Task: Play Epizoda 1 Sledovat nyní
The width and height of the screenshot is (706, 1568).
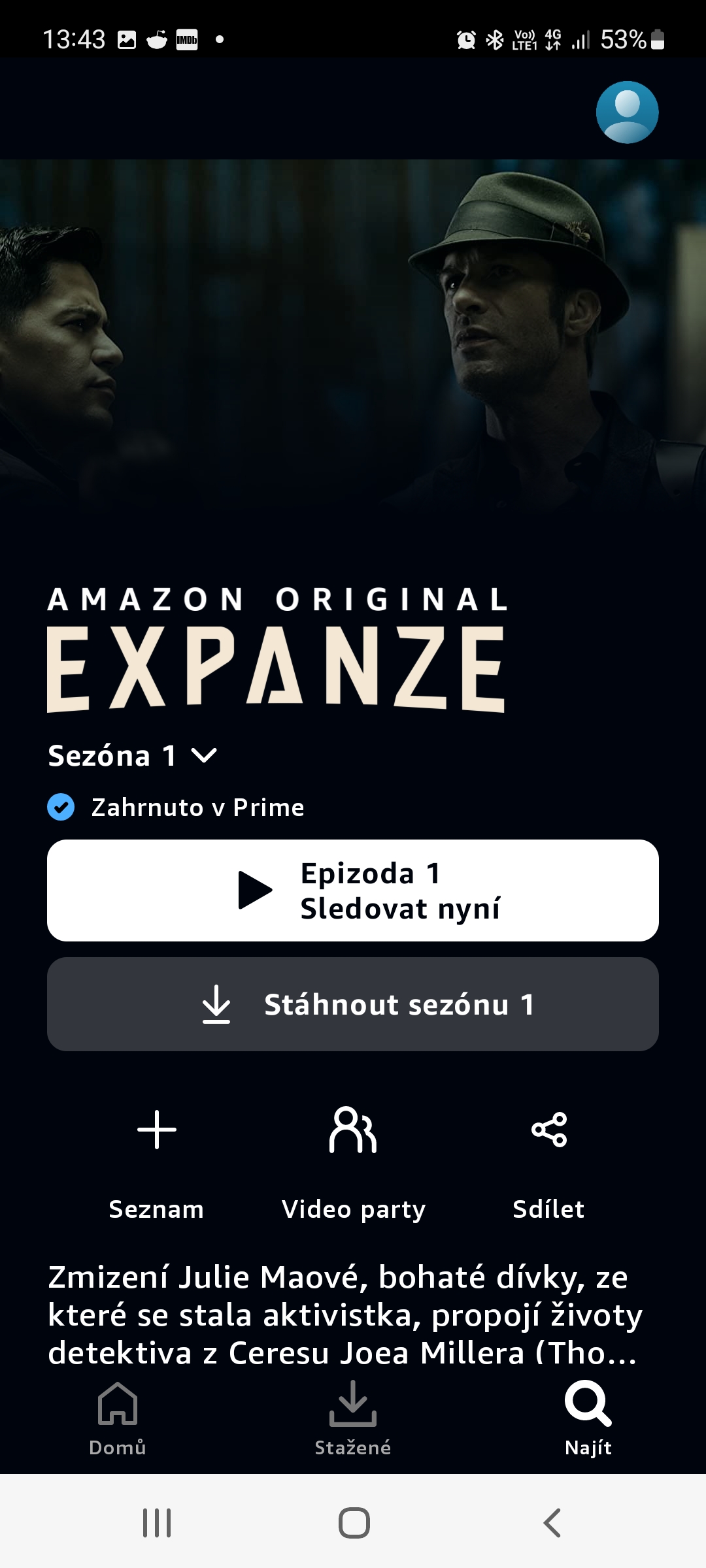Action: pos(353,890)
